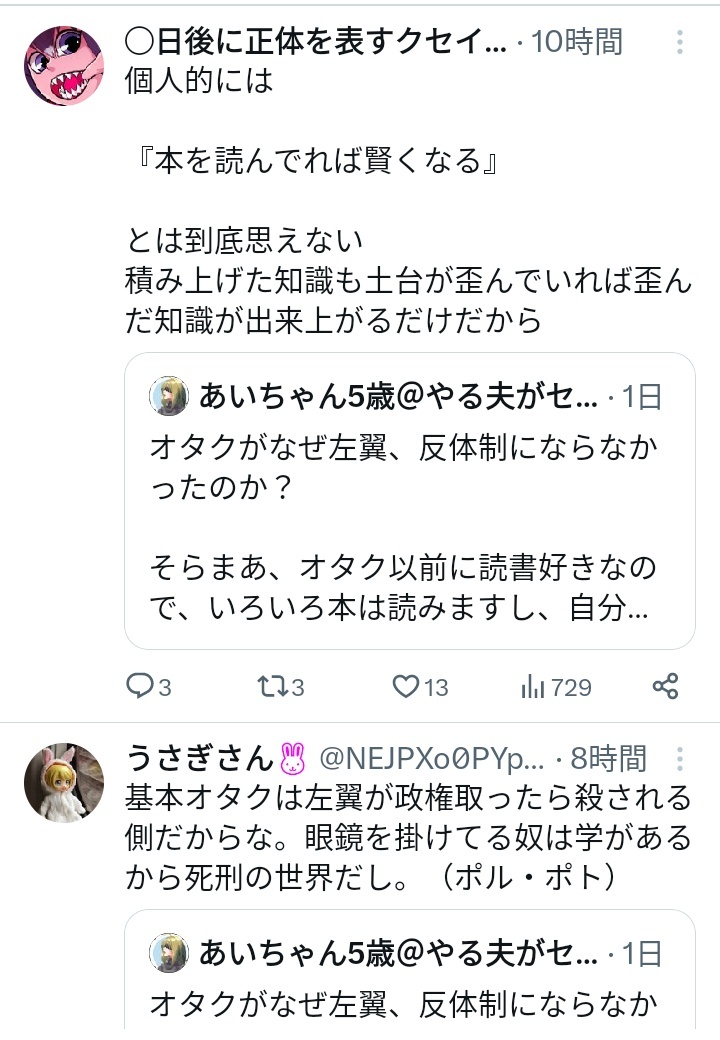Open quoted あいちゃん5歳 post in first tweet
720x1040 pixels.
click(410, 501)
